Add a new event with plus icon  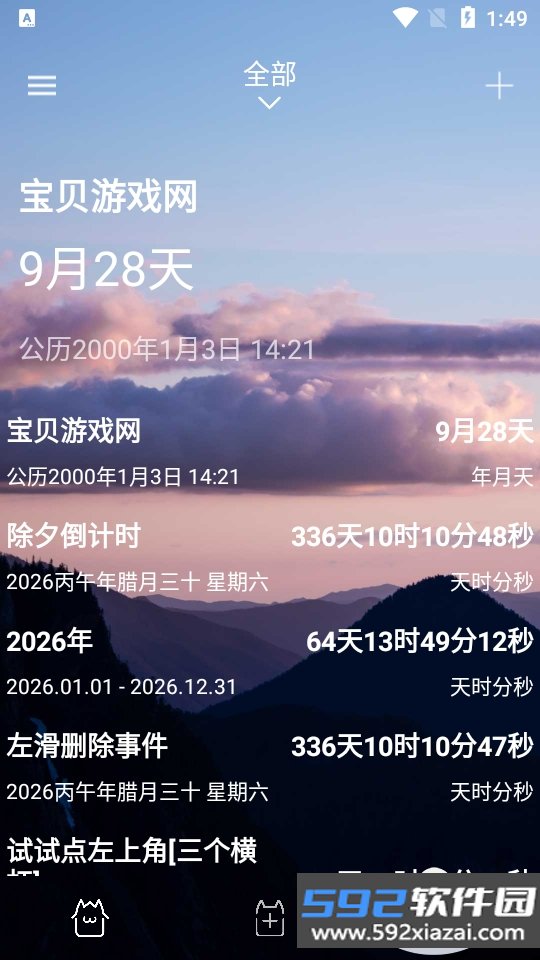click(x=499, y=86)
